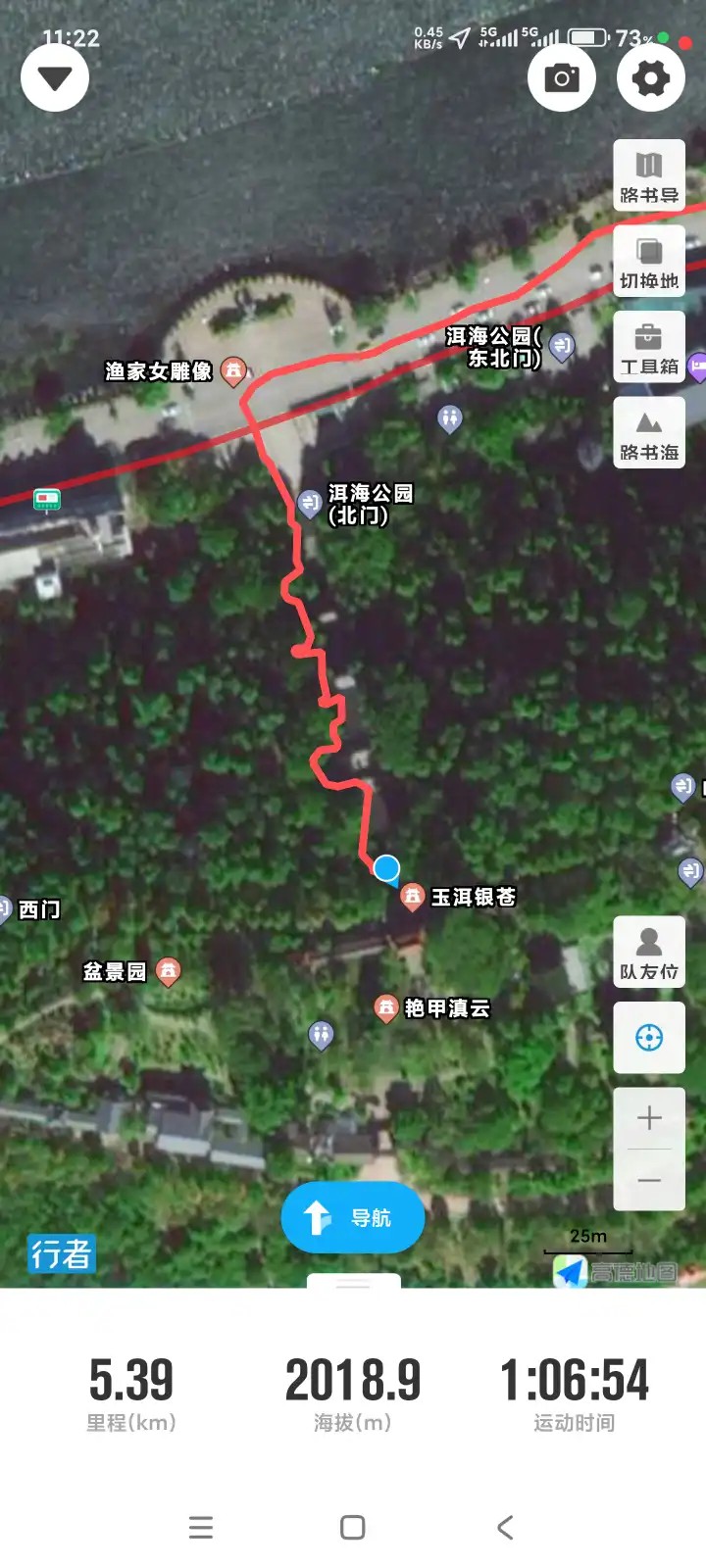
Task: Open the camera to take a photo
Action: pyautogui.click(x=562, y=77)
